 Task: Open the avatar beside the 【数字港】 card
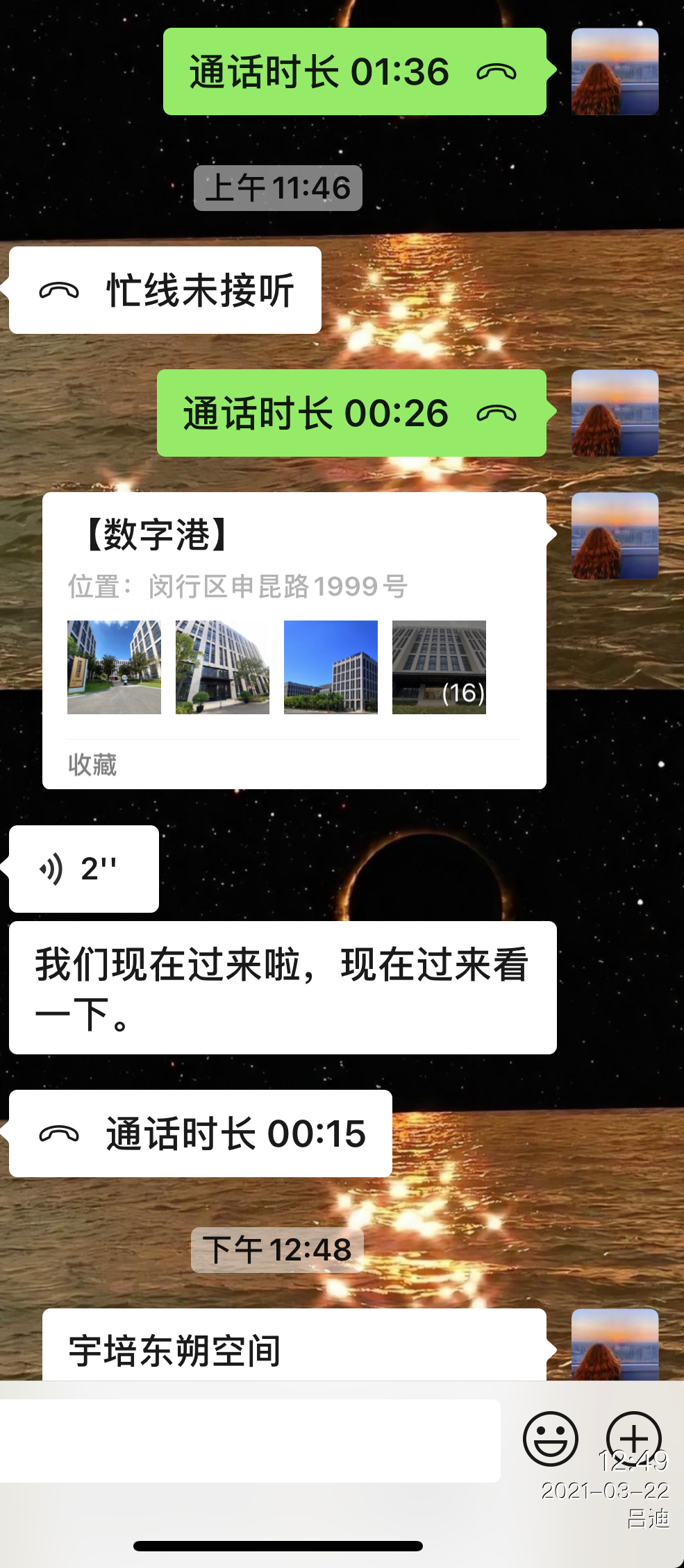point(615,536)
